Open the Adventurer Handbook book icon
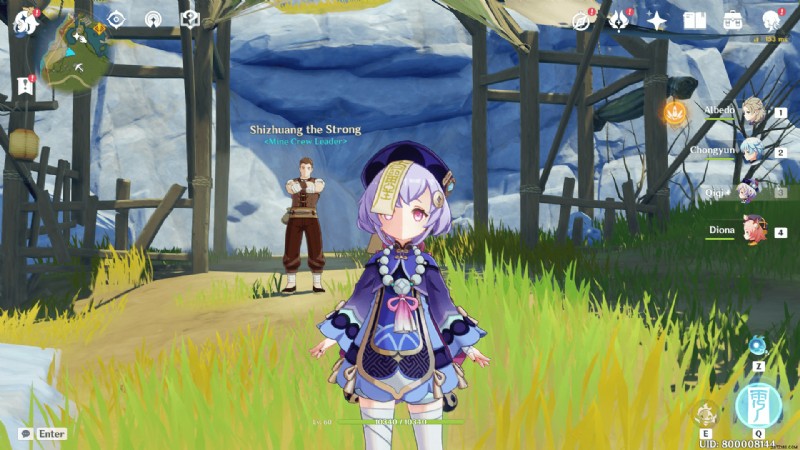 pos(694,20)
